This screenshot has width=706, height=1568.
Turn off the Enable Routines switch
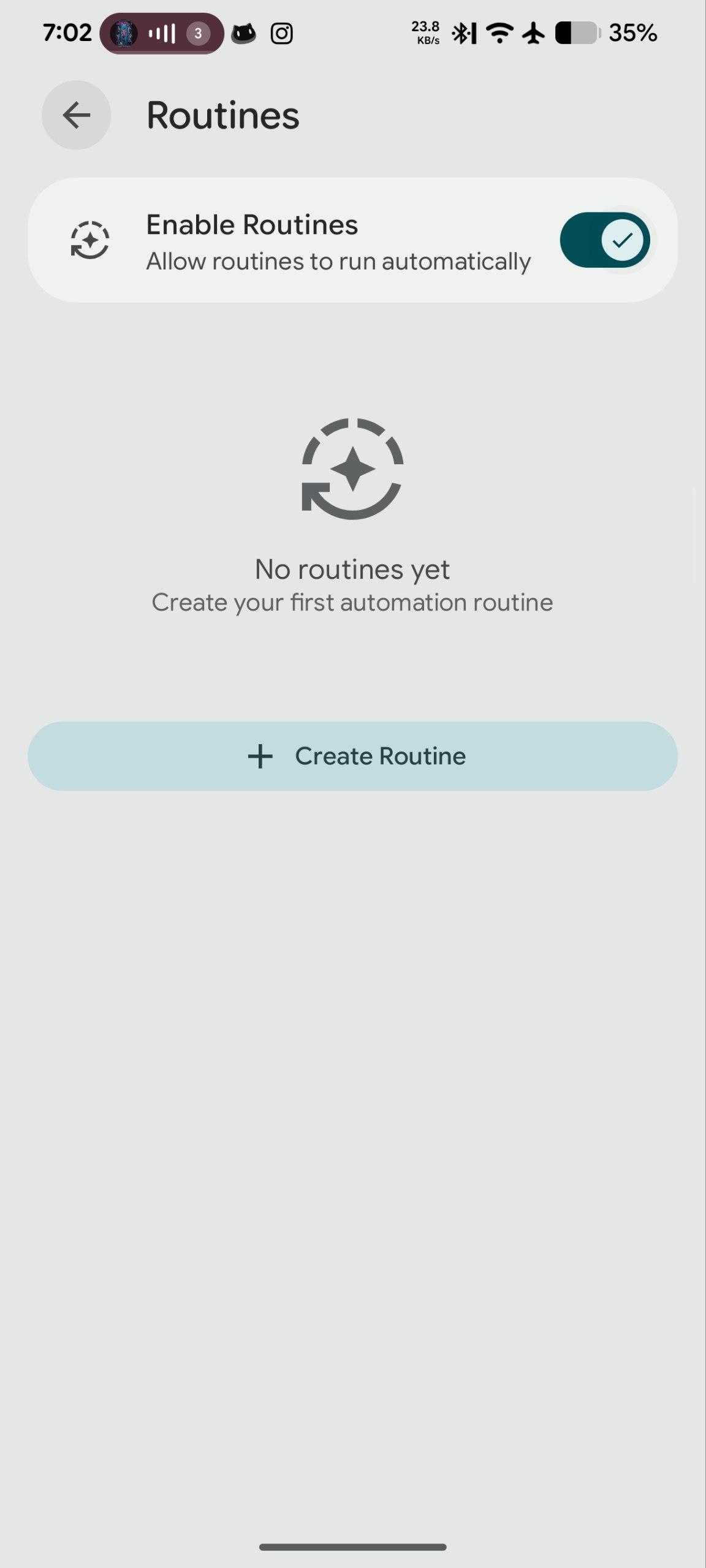(605, 240)
